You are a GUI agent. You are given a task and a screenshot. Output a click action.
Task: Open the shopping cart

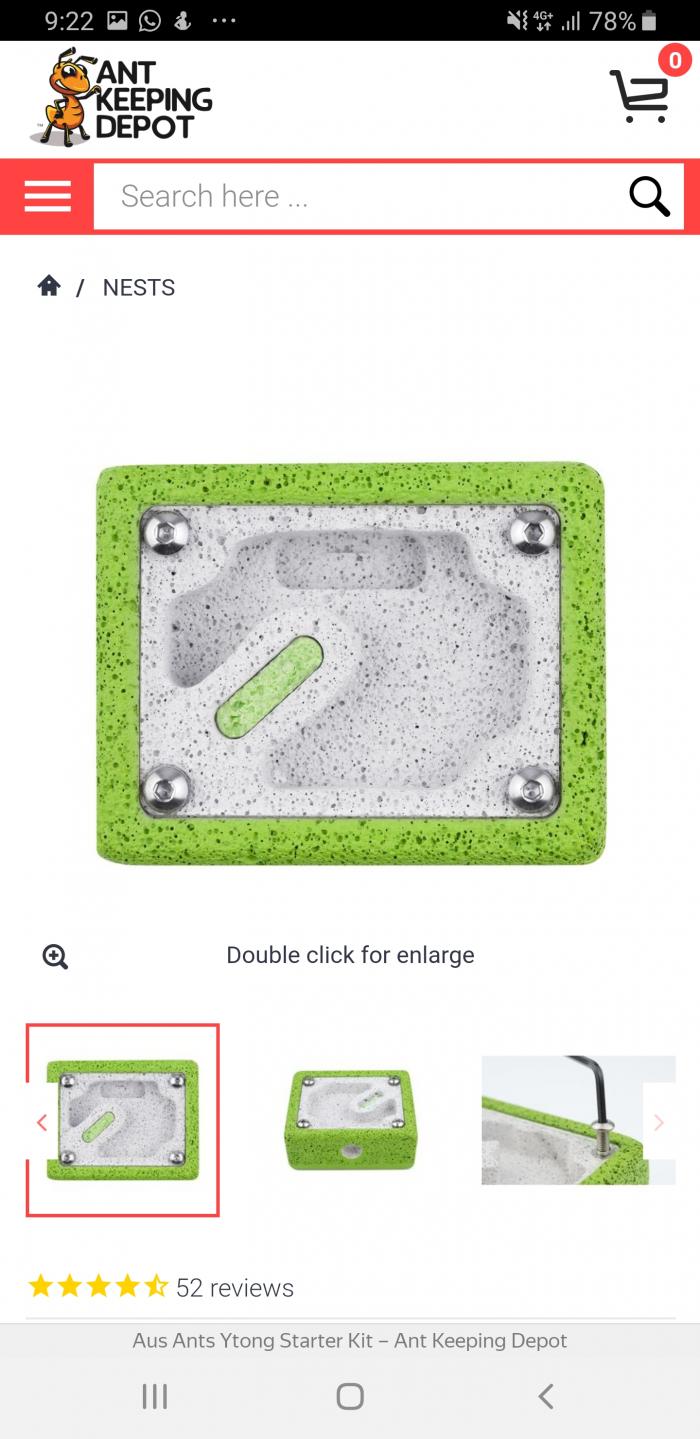(x=640, y=96)
